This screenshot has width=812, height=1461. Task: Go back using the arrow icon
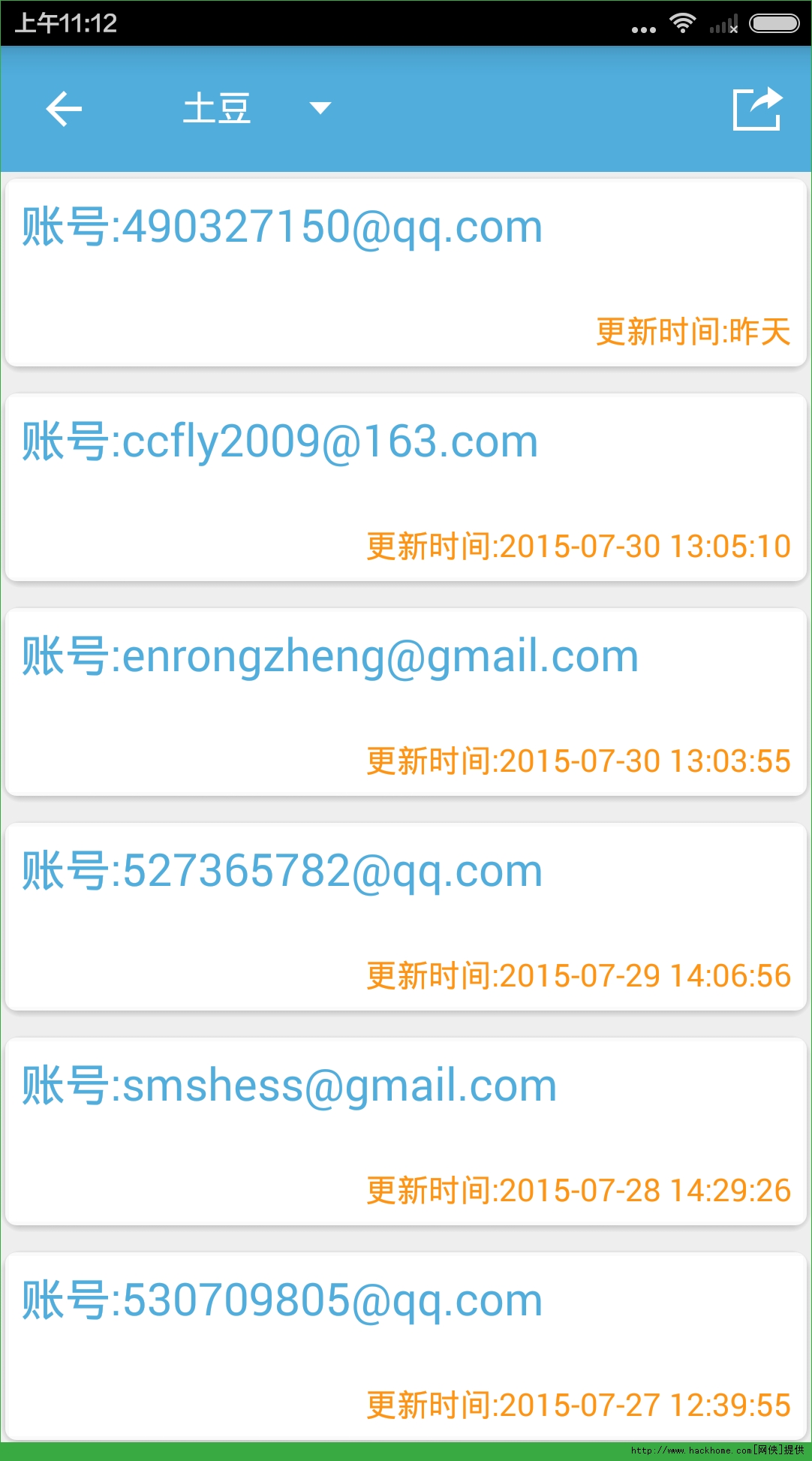[64, 110]
